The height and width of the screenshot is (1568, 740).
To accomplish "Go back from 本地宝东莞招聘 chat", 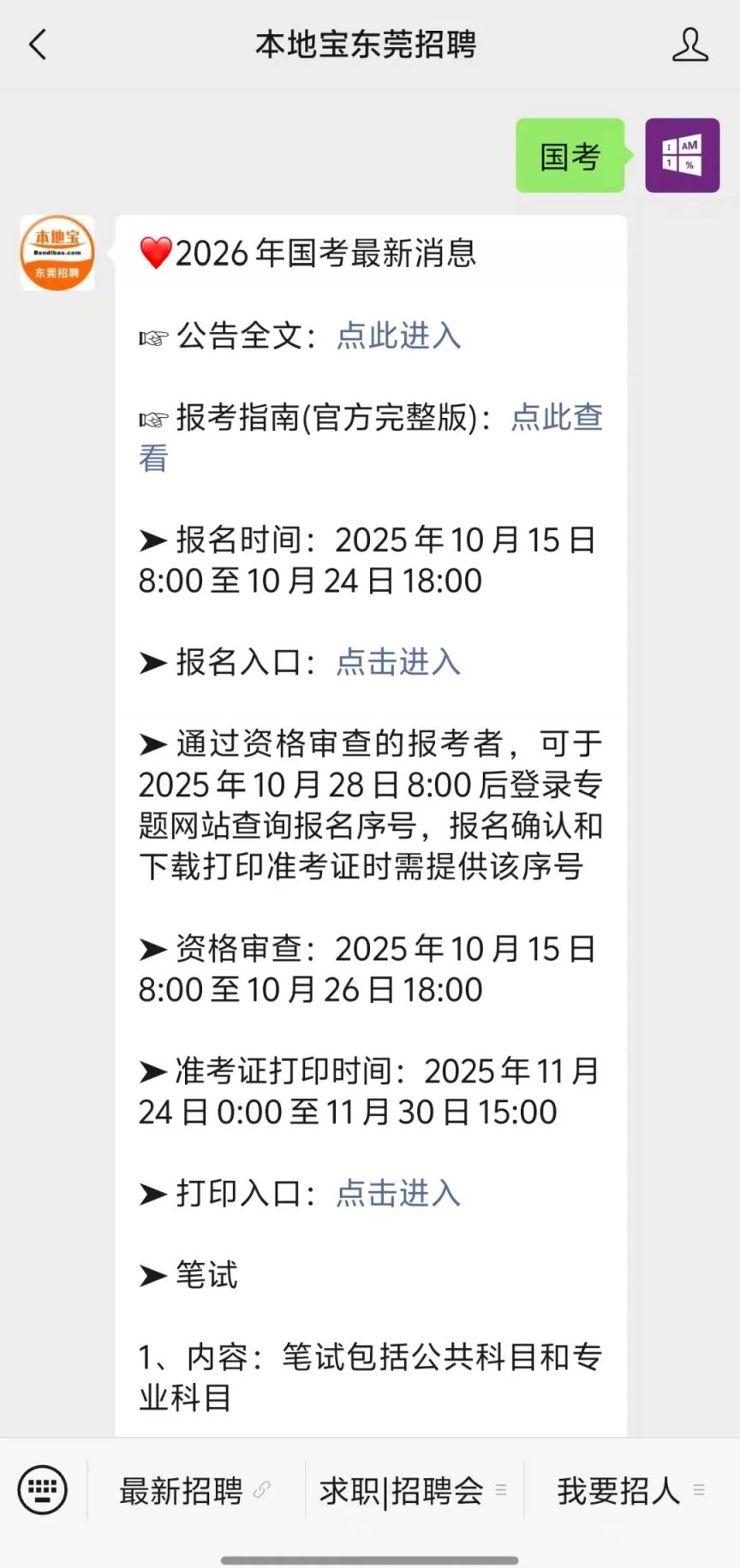I will [x=38, y=45].
